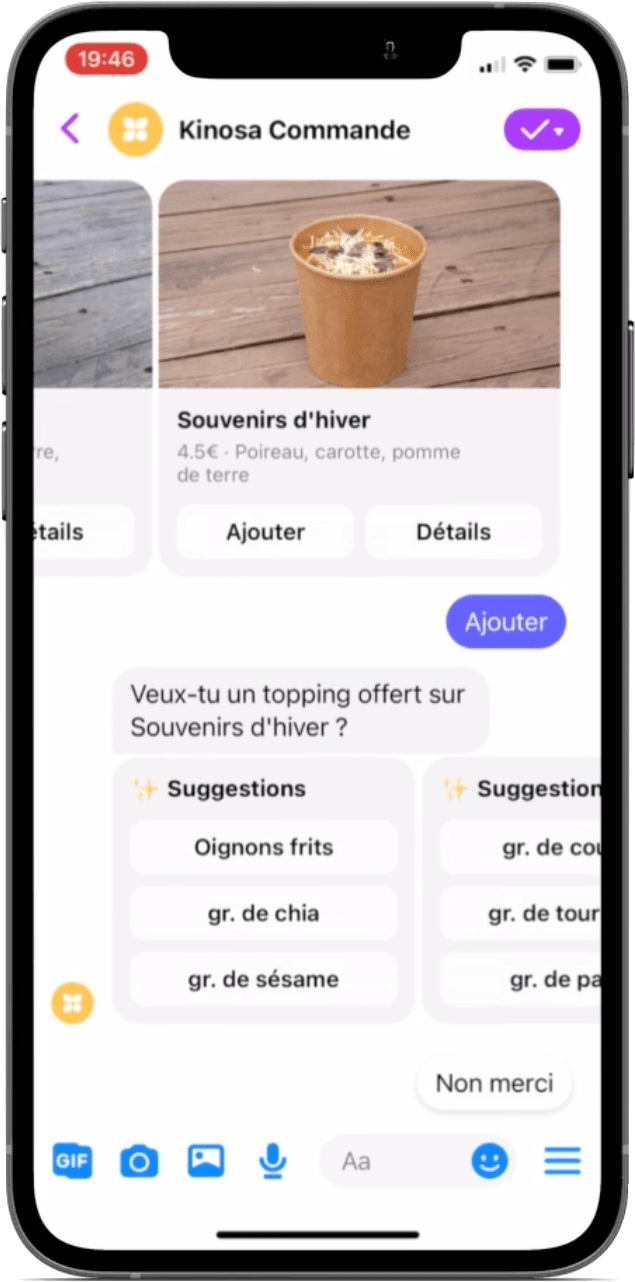Attach a photo from gallery
Screen dimensions: 635x1282
point(206,1161)
